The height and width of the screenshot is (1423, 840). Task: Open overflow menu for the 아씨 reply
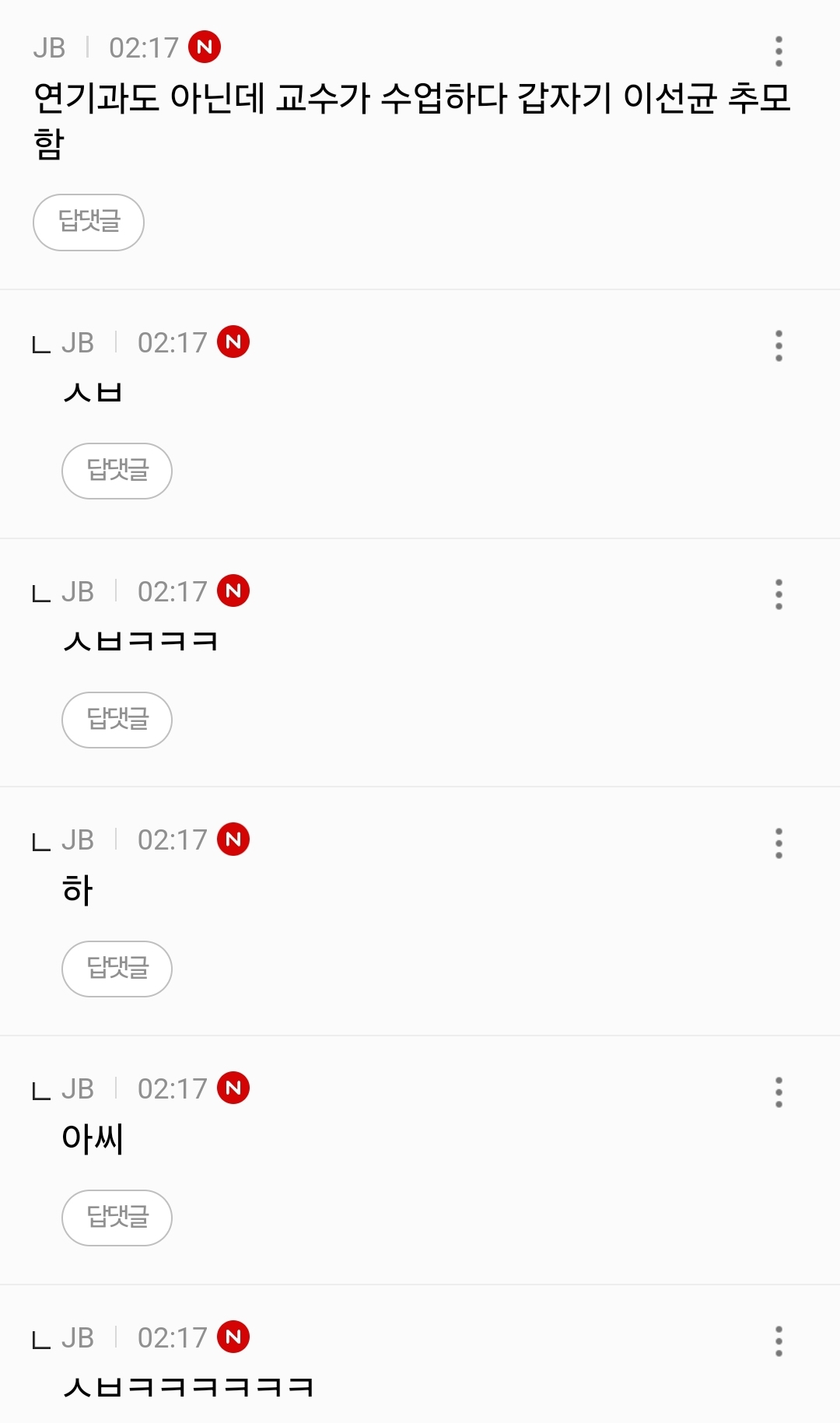pyautogui.click(x=779, y=1092)
